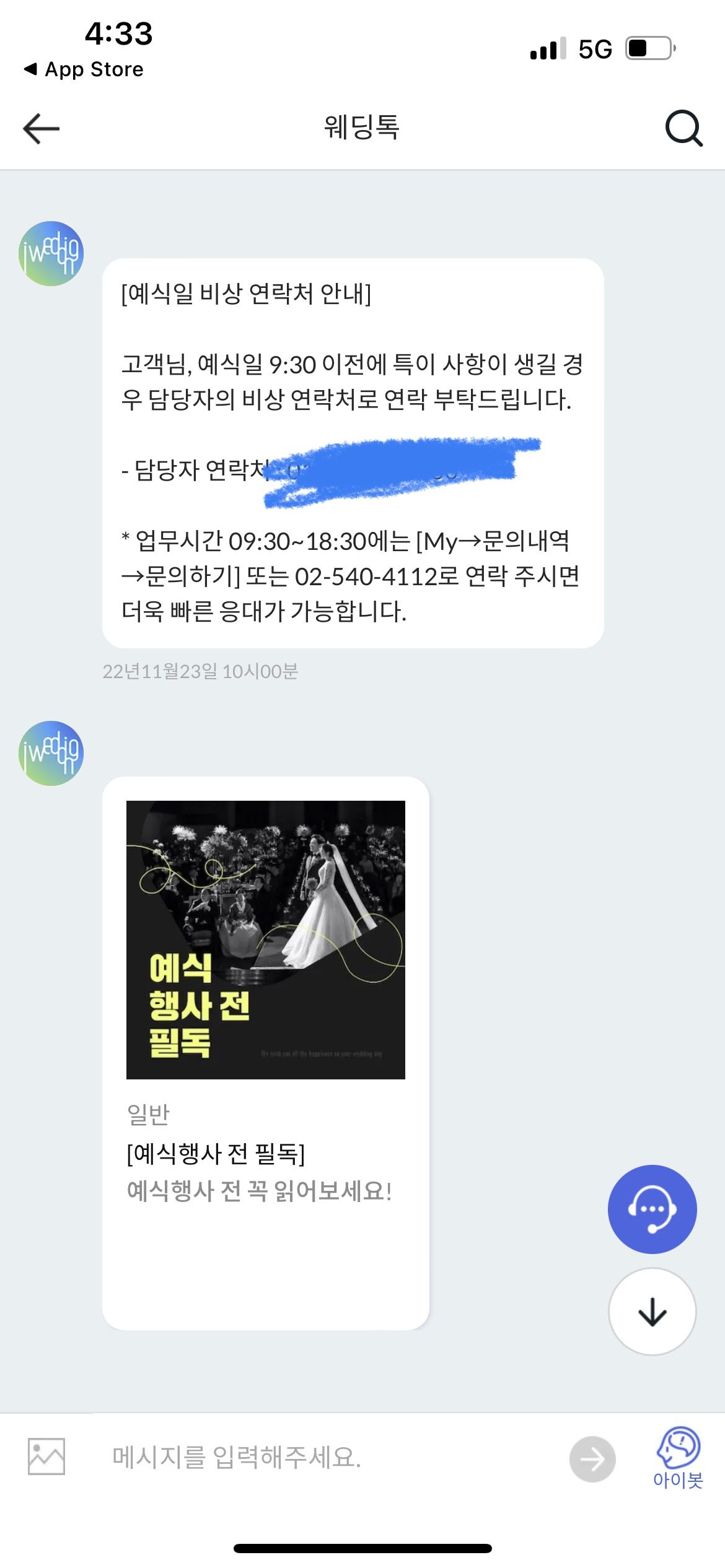Viewport: 725px width, 1568px height.
Task: Attach an image to the message
Action: 46,1457
